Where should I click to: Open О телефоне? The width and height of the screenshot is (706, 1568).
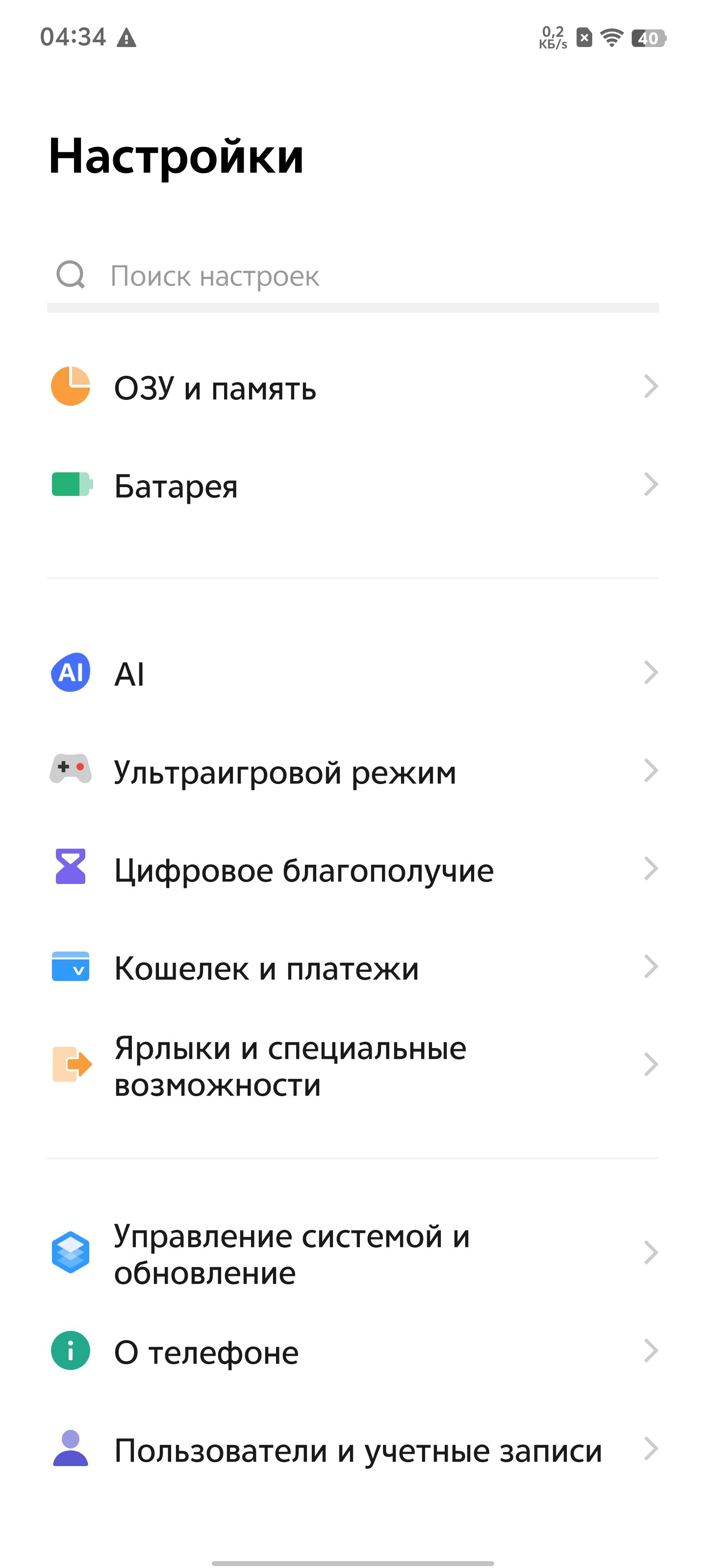coord(353,1352)
